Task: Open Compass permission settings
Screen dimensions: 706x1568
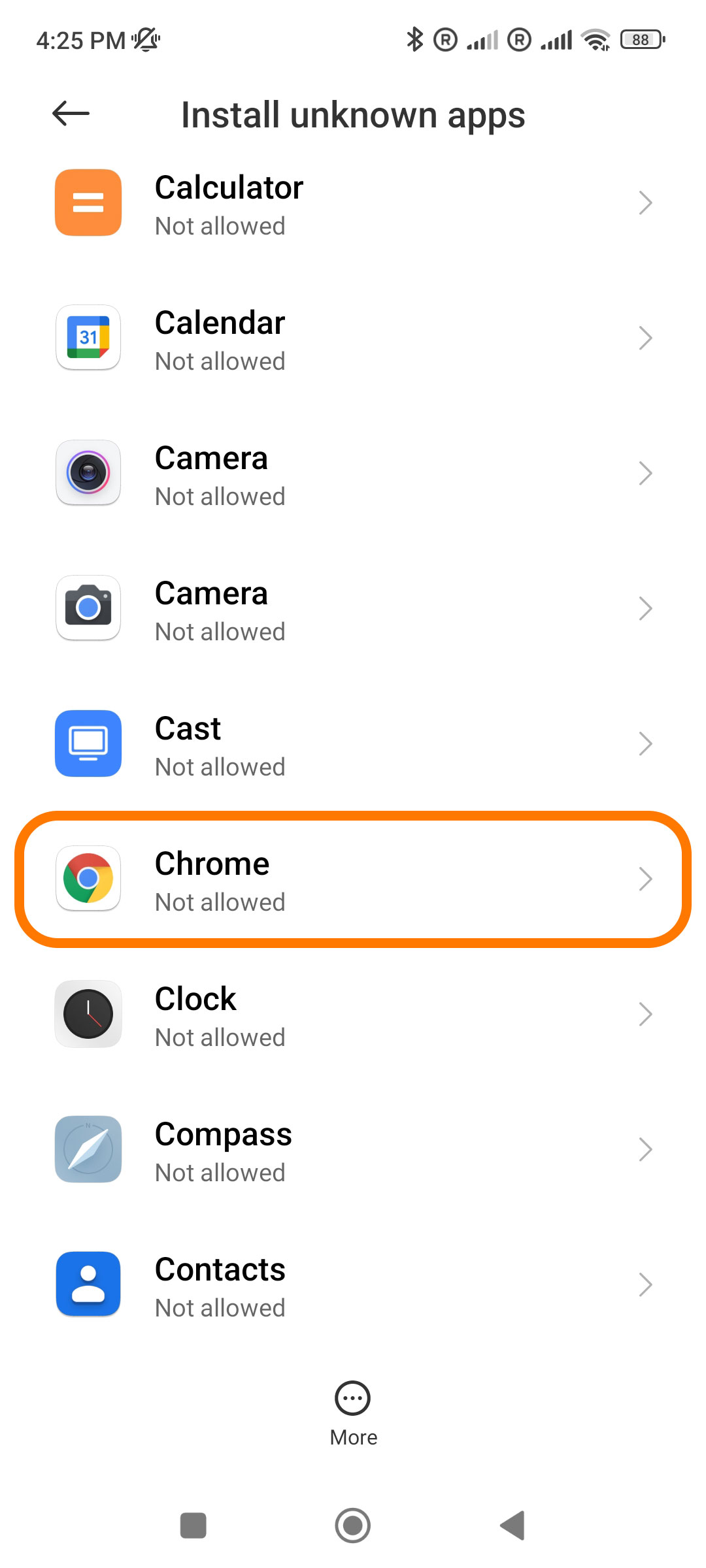Action: [x=353, y=1150]
